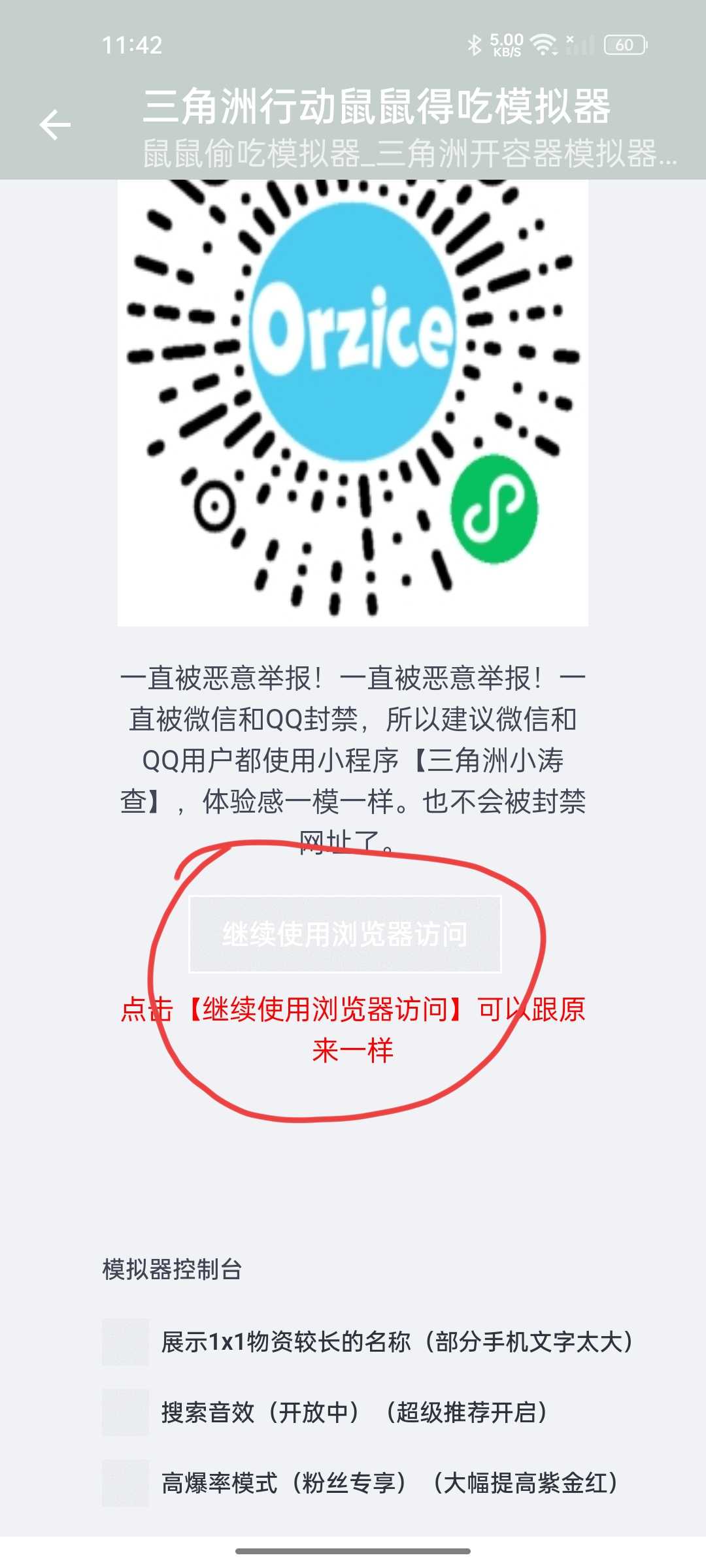
Task: Turn on the 高爆率模式 checkbox
Action: 126,1483
